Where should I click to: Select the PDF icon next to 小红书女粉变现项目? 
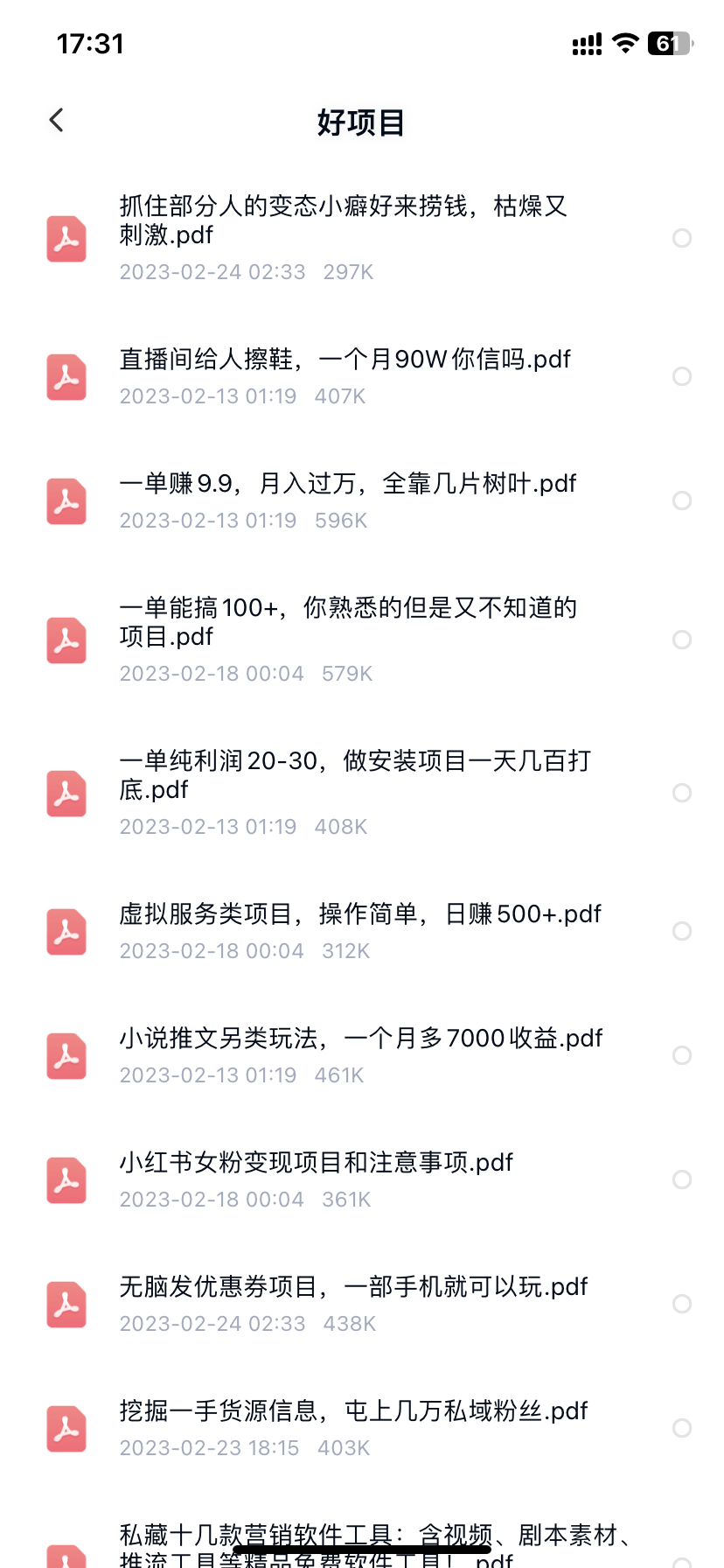click(x=66, y=1179)
